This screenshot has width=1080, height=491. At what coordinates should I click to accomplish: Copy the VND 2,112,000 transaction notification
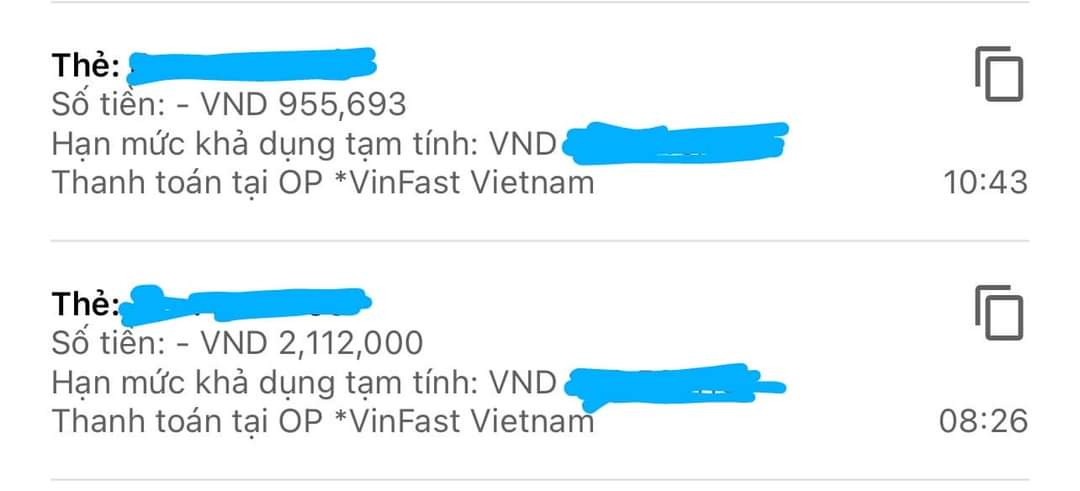click(999, 313)
